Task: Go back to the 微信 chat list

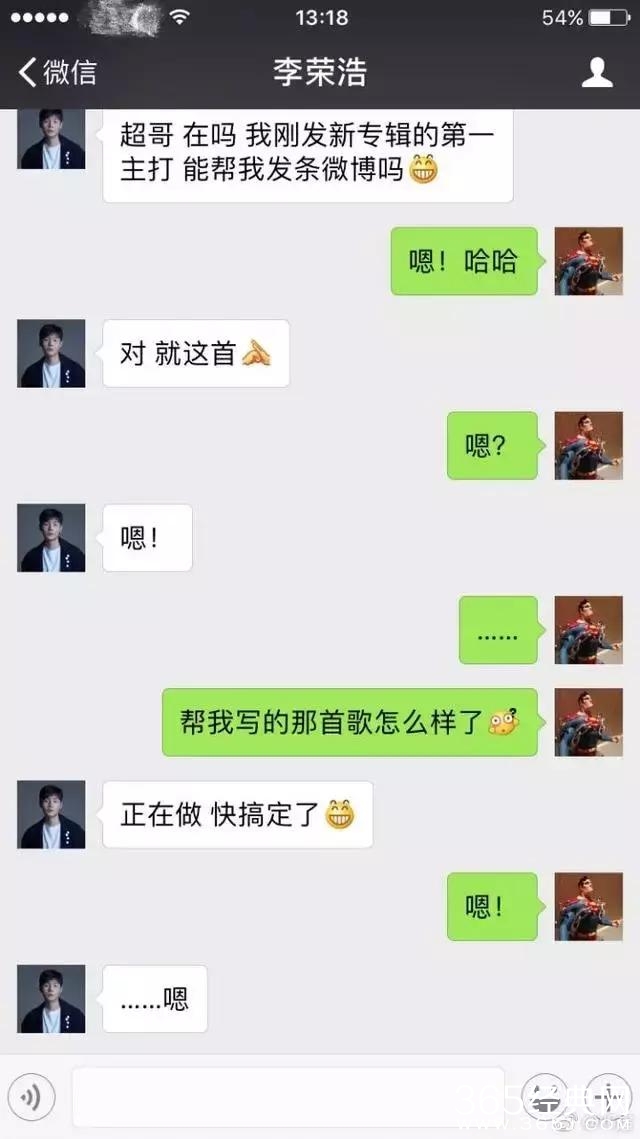Action: (x=58, y=72)
